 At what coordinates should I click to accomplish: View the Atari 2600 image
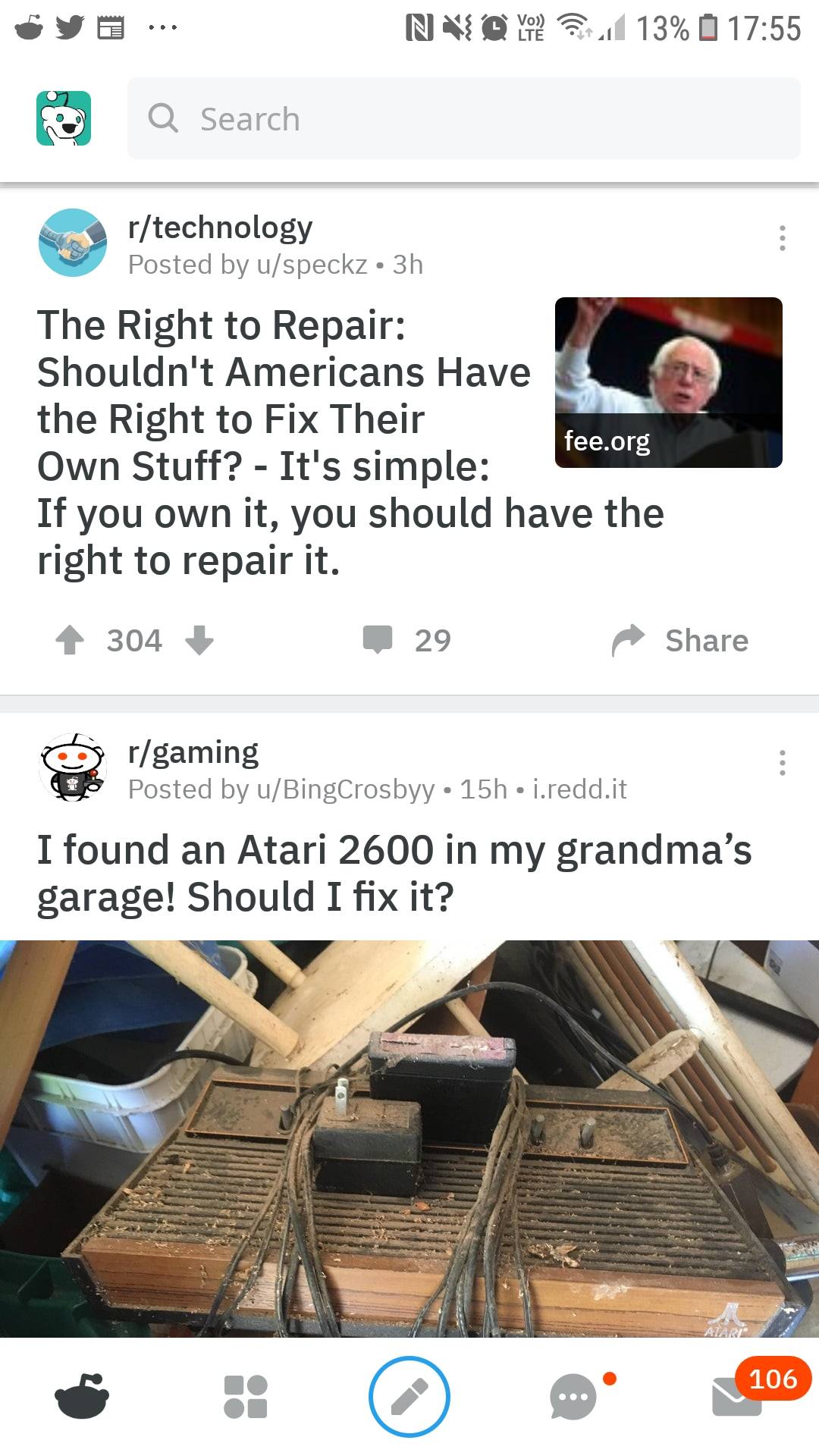tap(409, 1137)
